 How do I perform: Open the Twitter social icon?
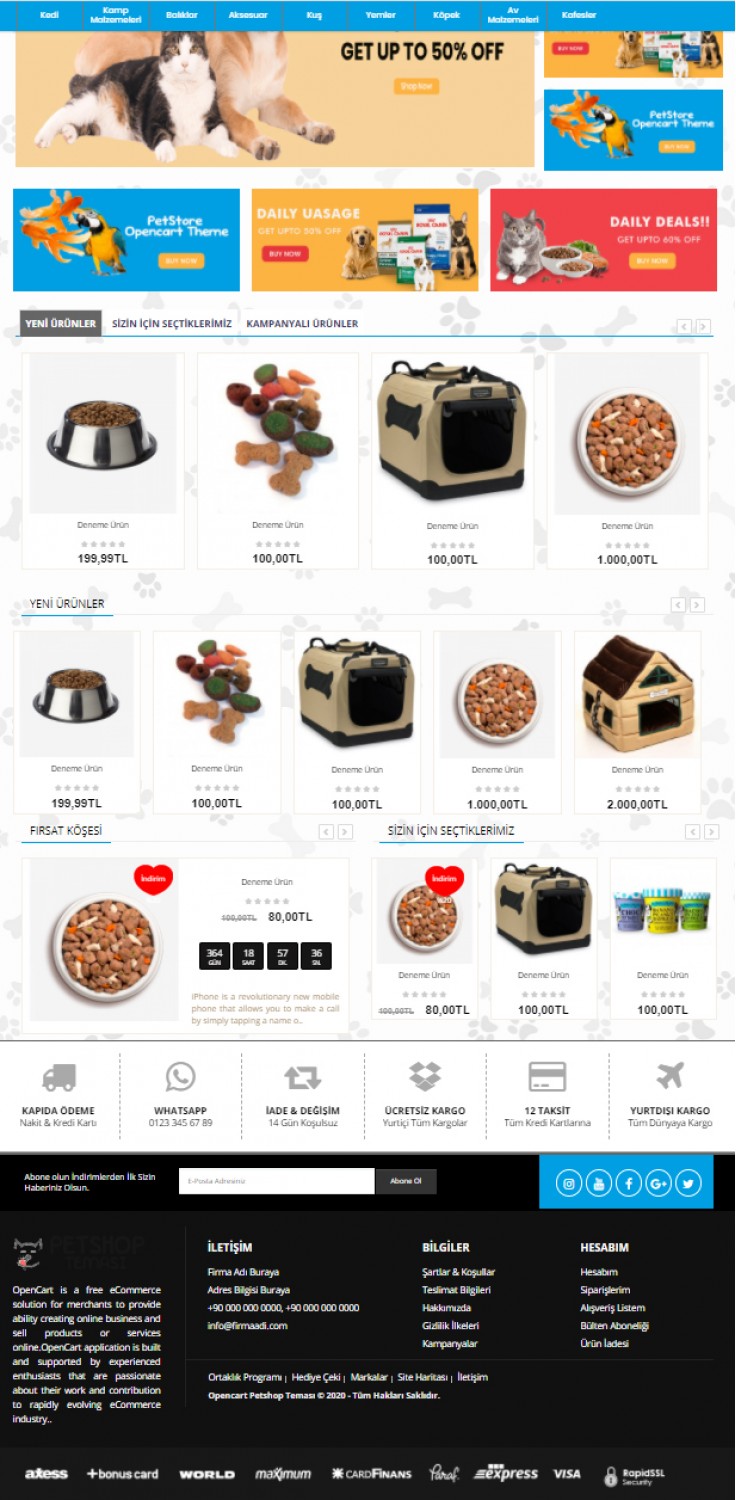click(x=688, y=1183)
